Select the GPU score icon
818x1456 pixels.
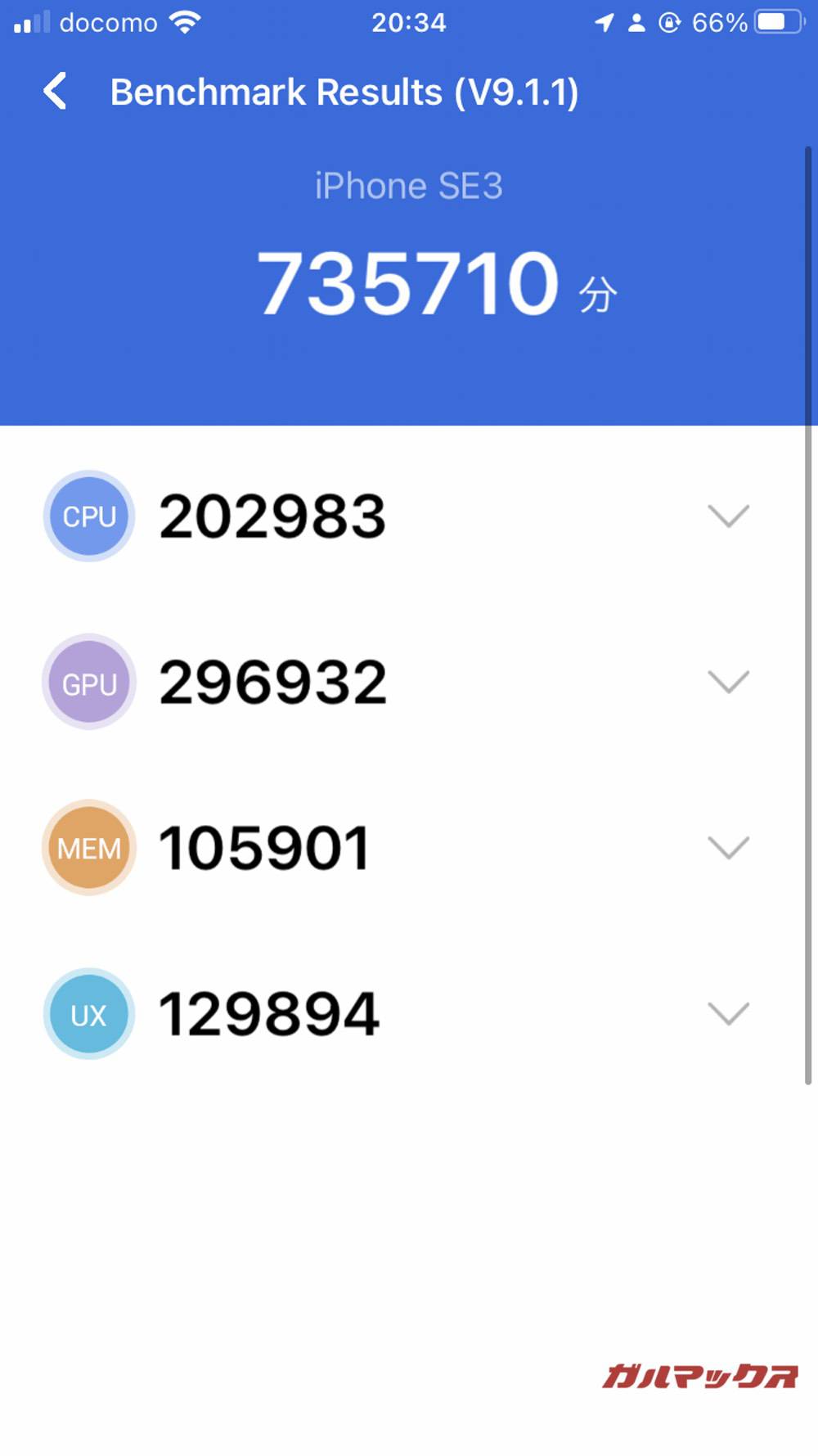coord(88,682)
